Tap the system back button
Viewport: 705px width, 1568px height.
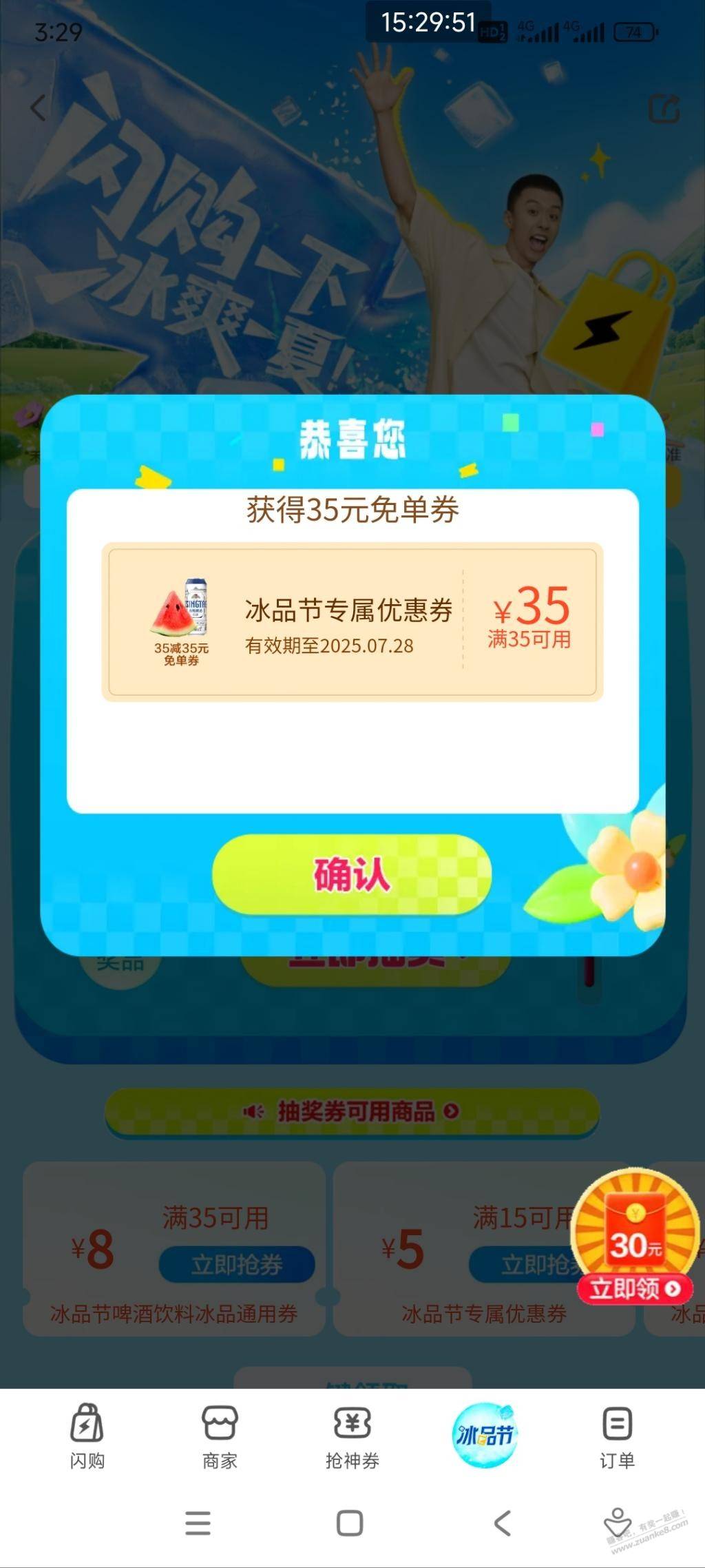(x=503, y=1523)
